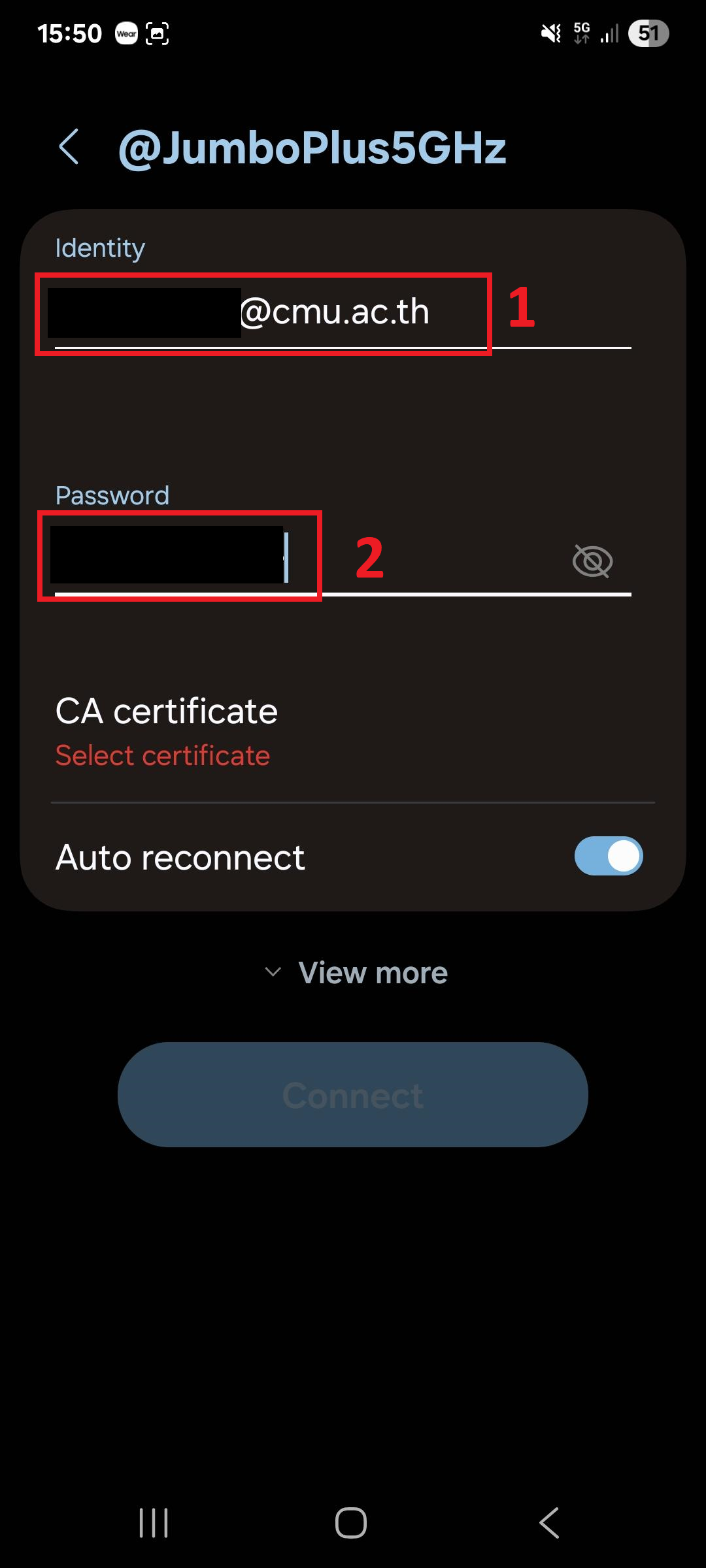Focus the Password field
706x1568 pixels.
pyautogui.click(x=307, y=561)
